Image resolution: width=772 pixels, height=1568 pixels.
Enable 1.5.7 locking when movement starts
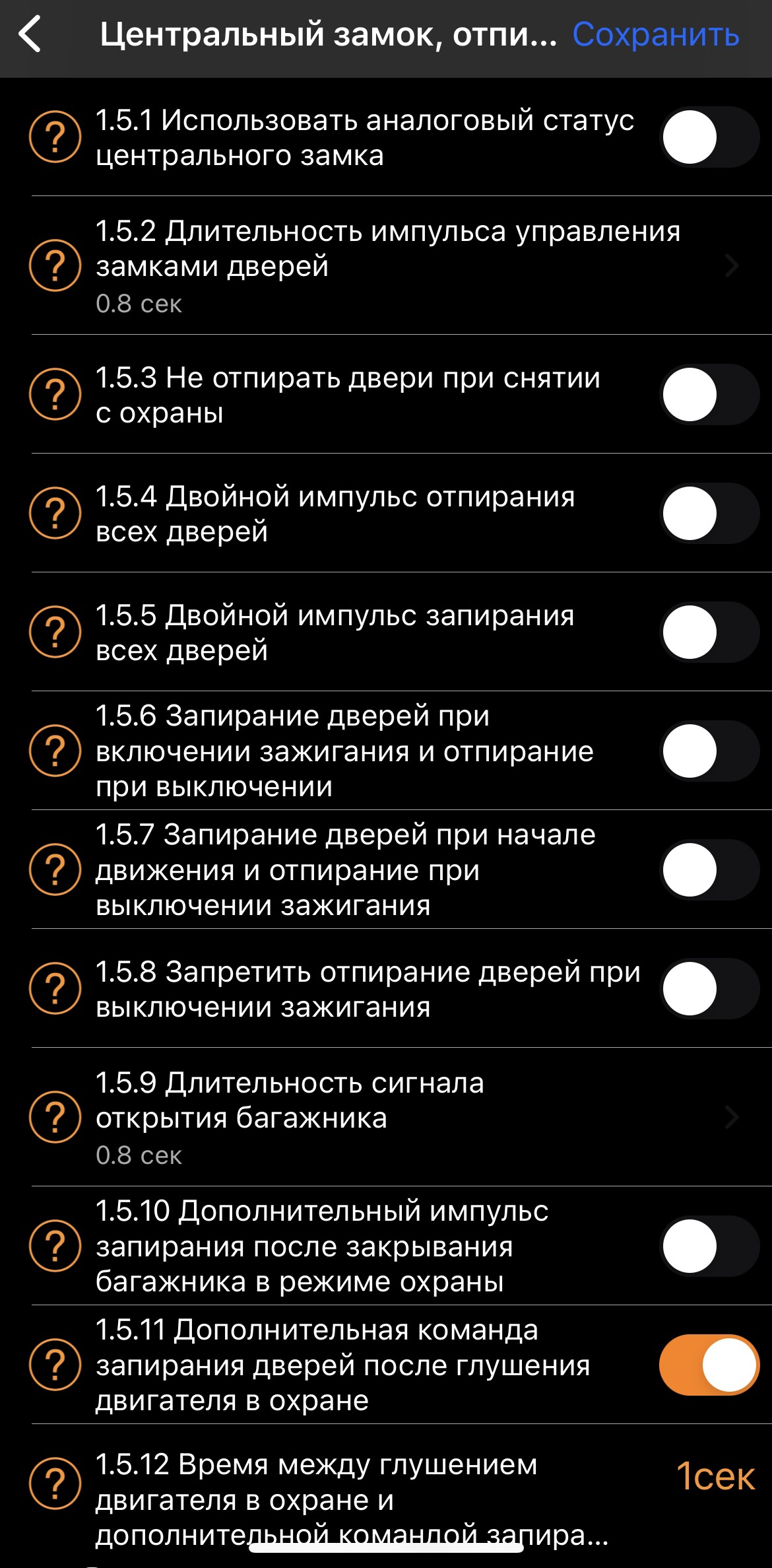point(709,870)
